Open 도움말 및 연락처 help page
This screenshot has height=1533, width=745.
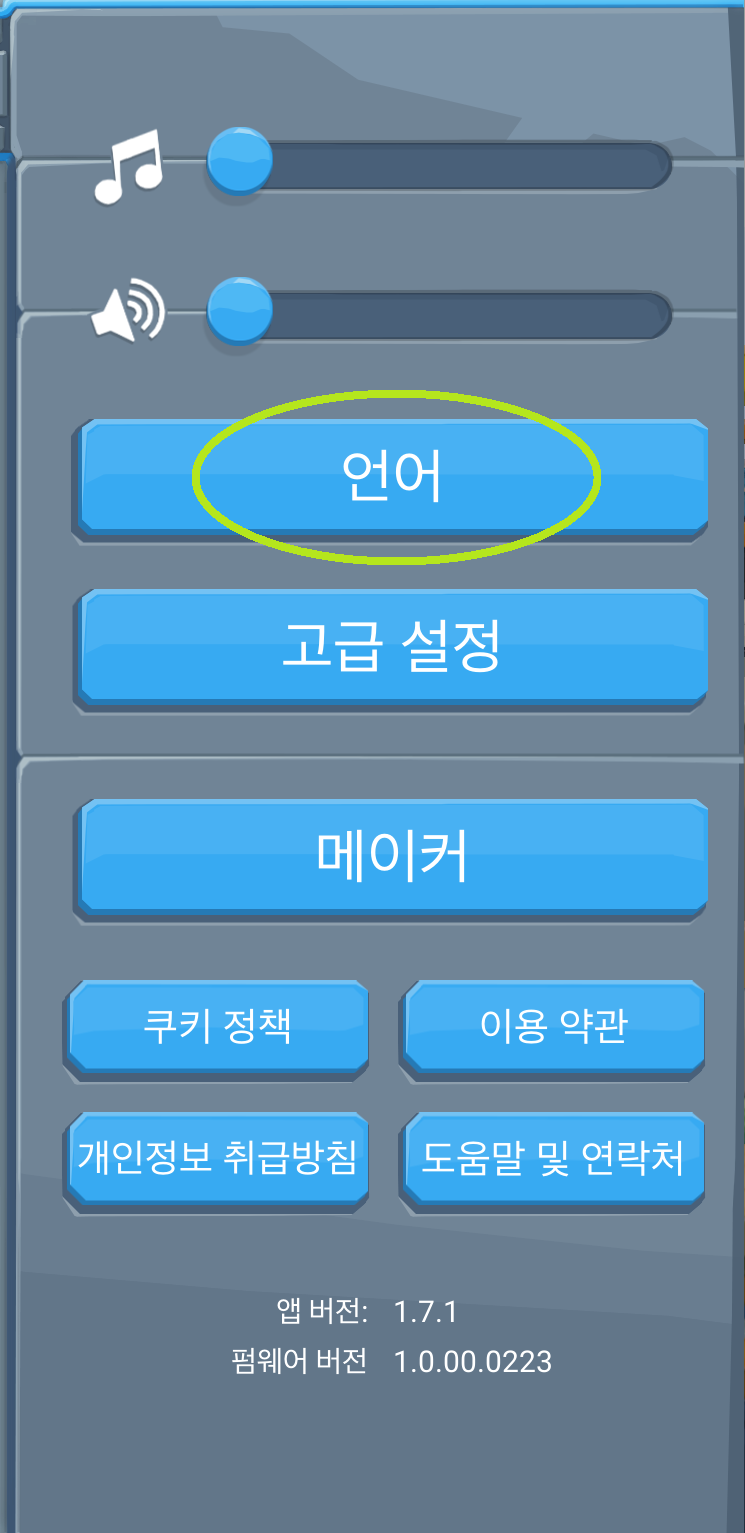[553, 1158]
